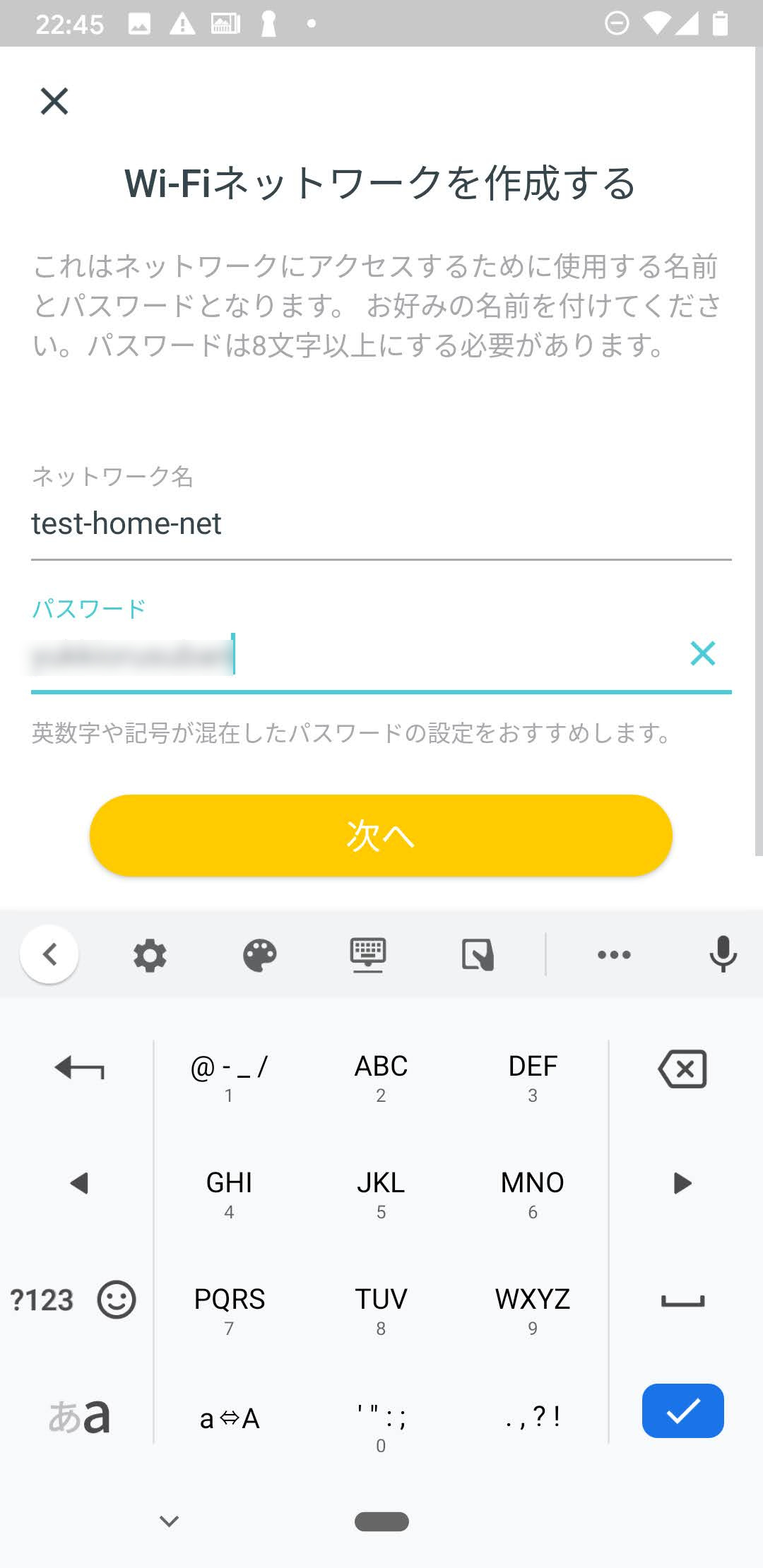The width and height of the screenshot is (763, 1568).
Task: Open keyboard settings gear
Action: pos(150,956)
